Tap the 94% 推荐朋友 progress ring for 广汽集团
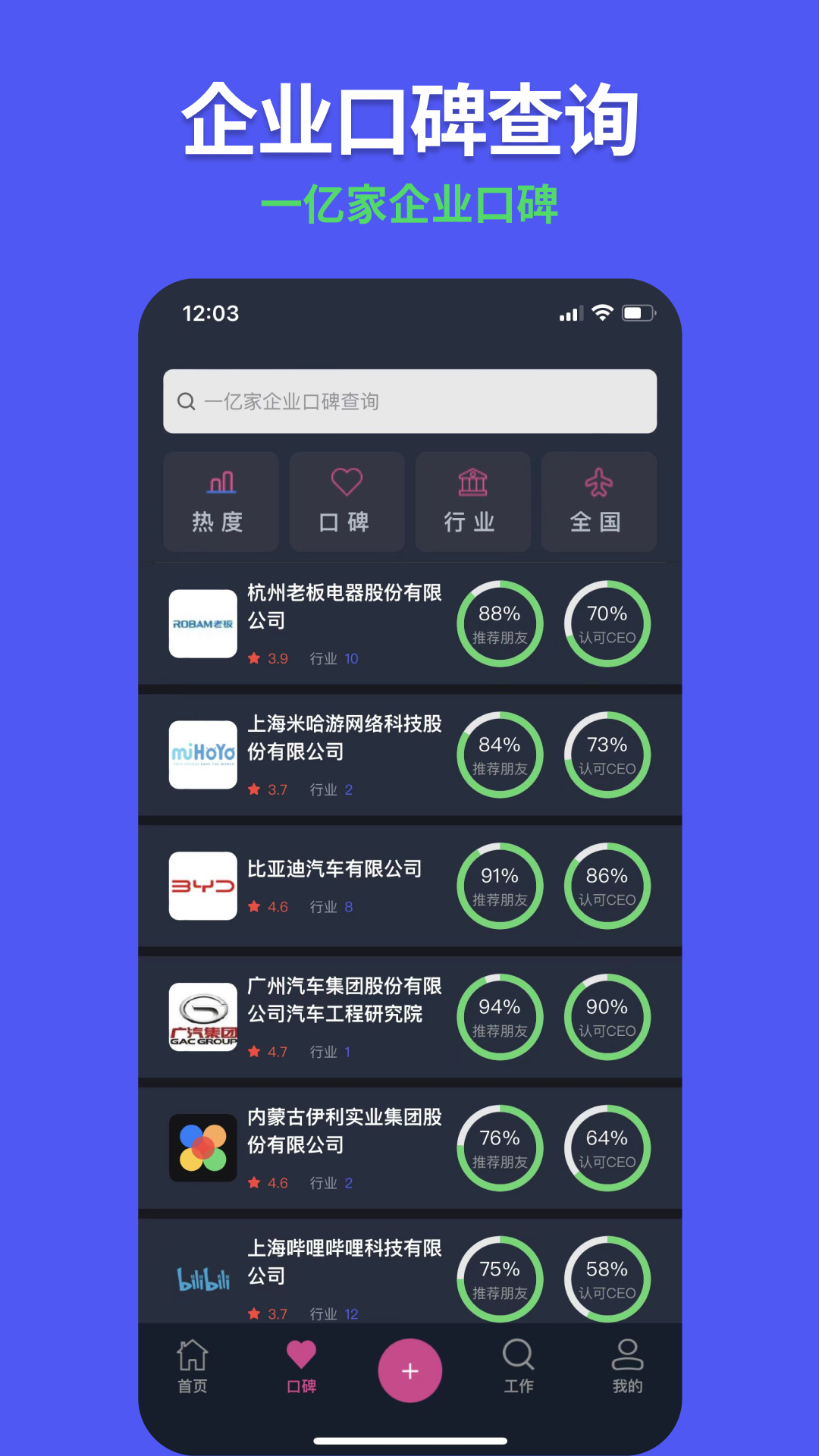The height and width of the screenshot is (1456, 819). [x=500, y=1016]
